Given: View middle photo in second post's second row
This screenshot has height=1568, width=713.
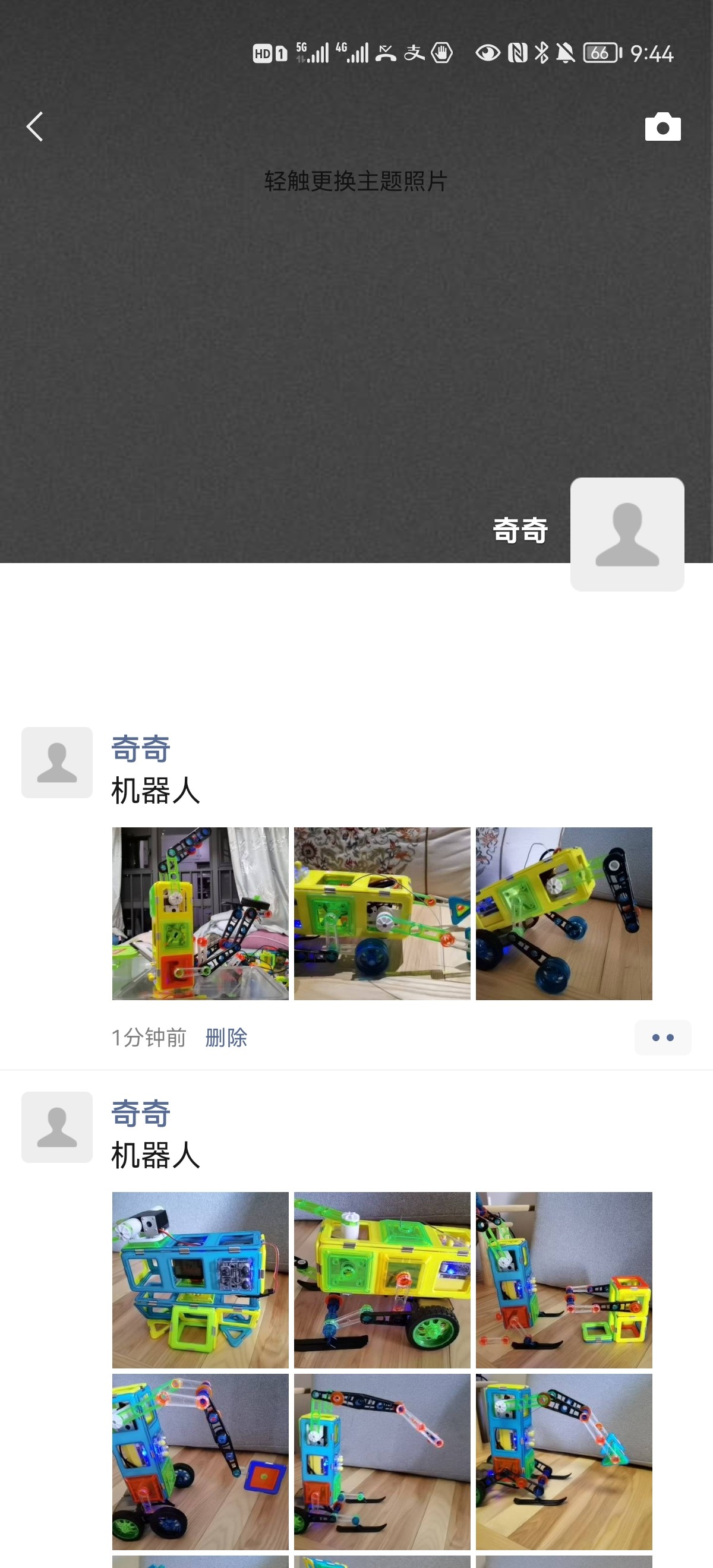Looking at the screenshot, I should 382,1461.
